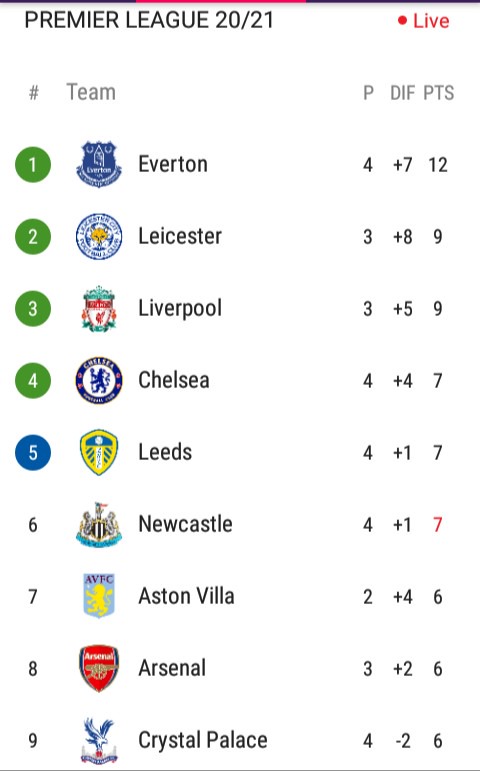Open Leicester in the standings
The height and width of the screenshot is (771, 480).
[x=240, y=237]
